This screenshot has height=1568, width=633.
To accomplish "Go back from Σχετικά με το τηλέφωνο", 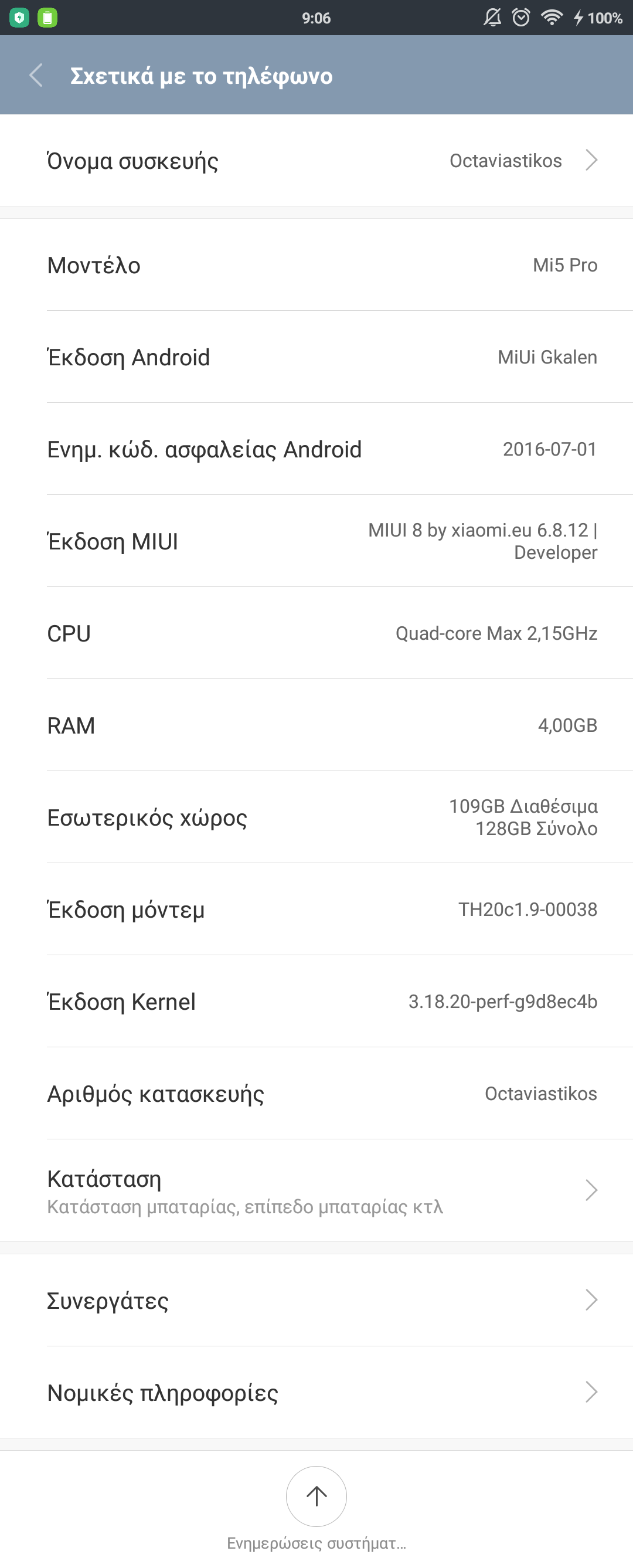I will pos(36,76).
